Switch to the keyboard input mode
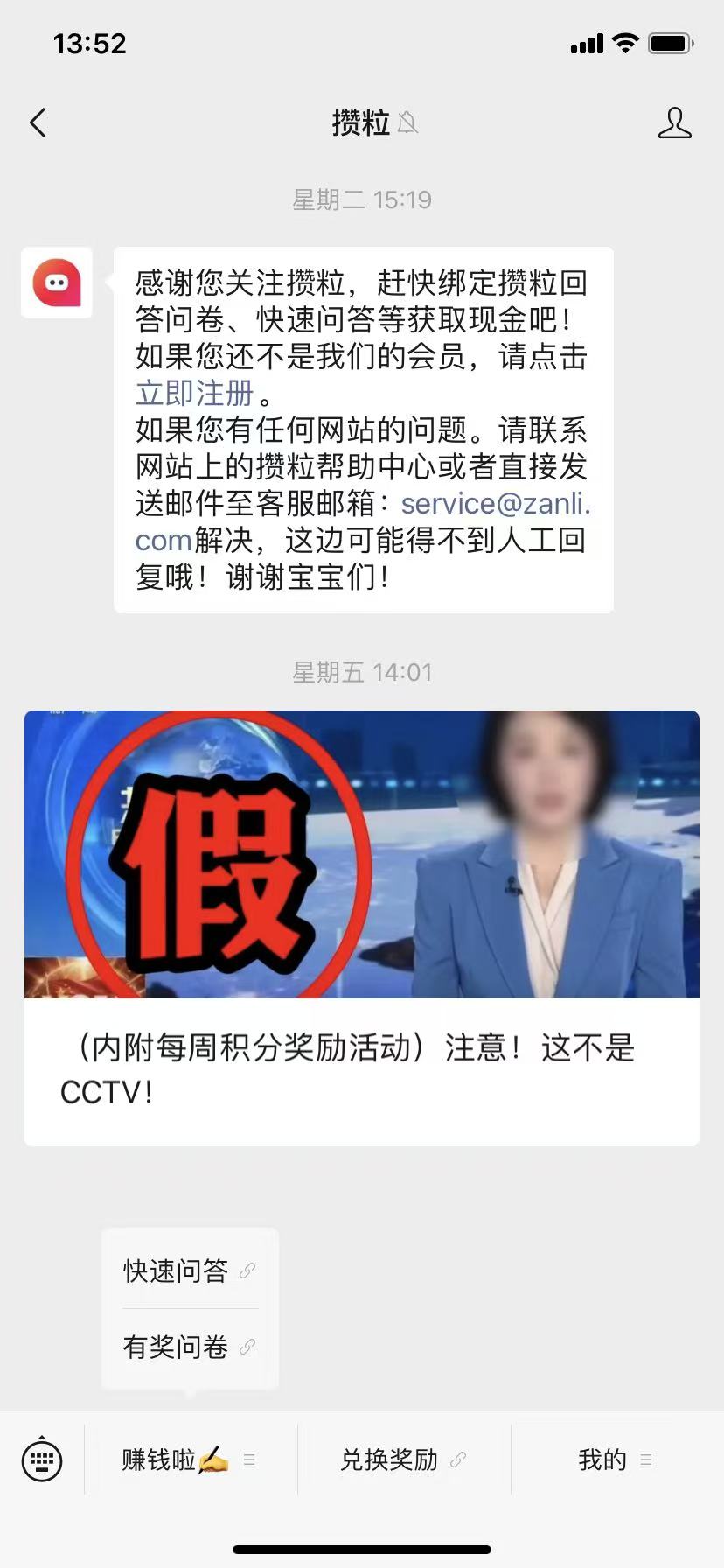The width and height of the screenshot is (724, 1568). 41,1459
